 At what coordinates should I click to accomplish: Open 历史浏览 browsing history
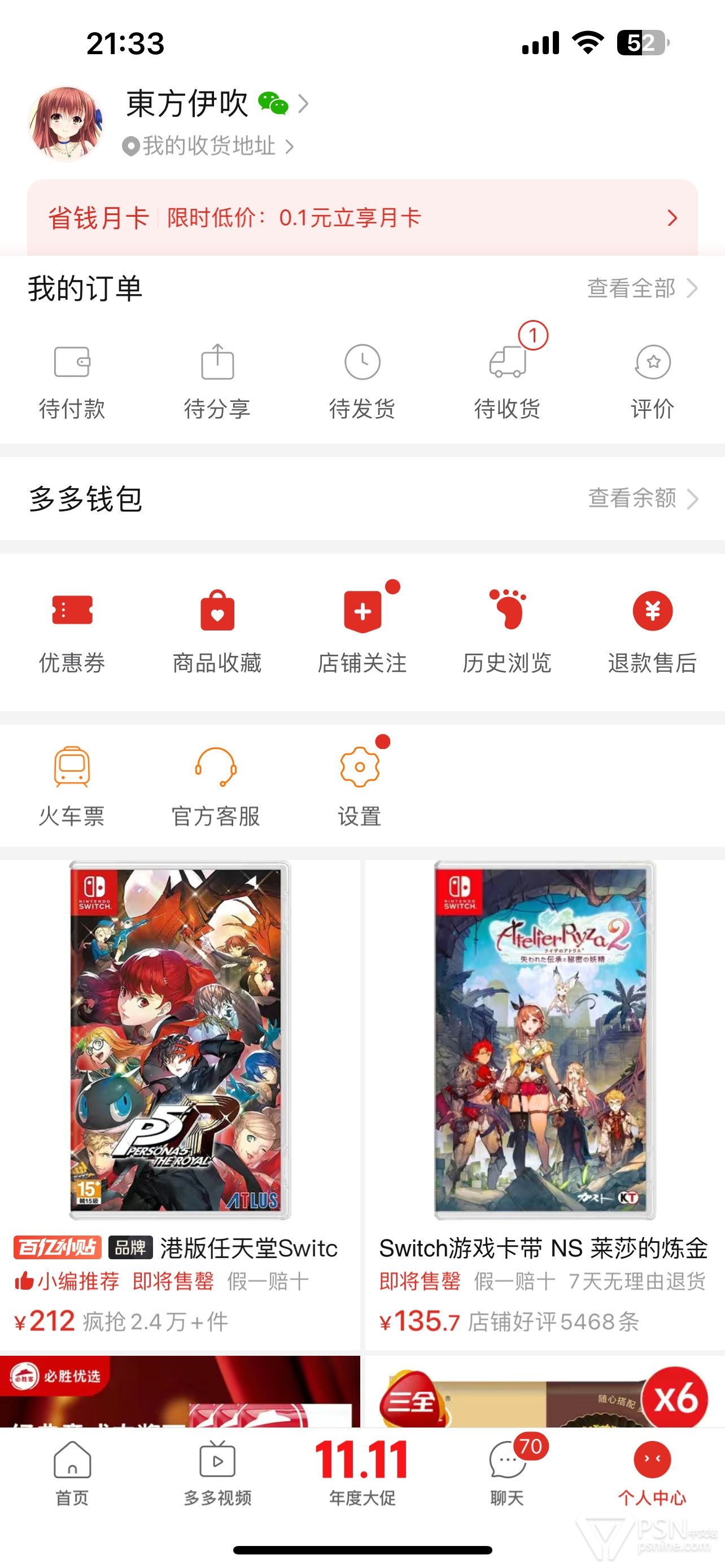[507, 631]
